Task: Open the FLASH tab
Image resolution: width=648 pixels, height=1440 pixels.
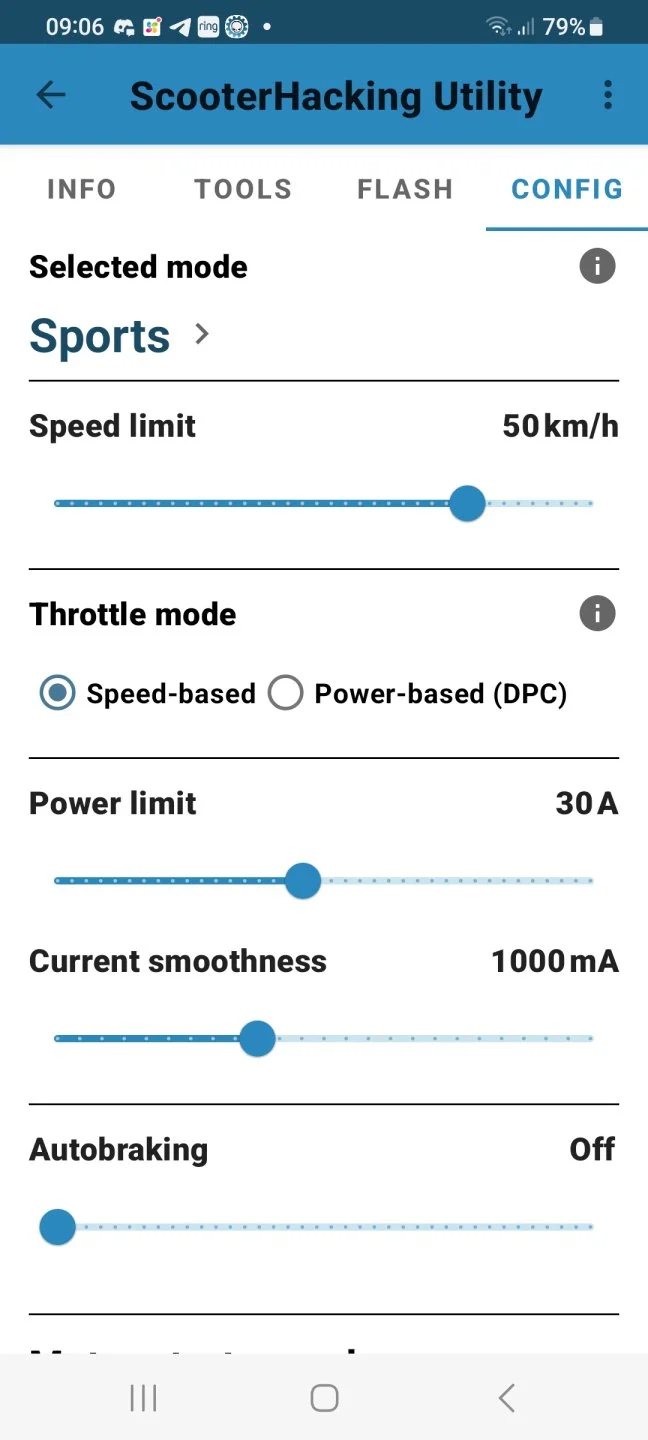Action: (405, 189)
